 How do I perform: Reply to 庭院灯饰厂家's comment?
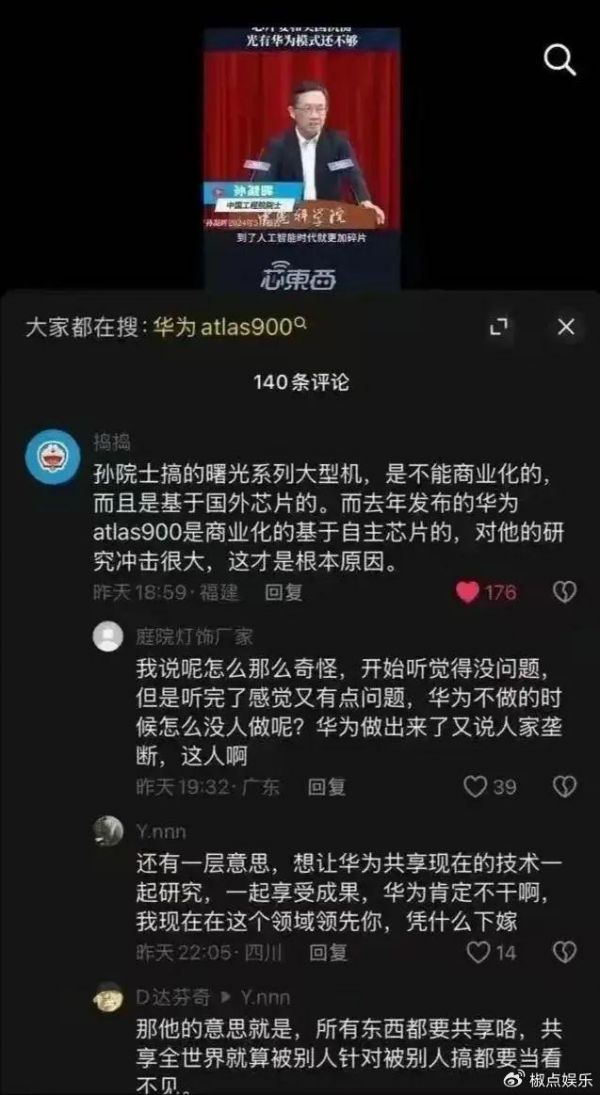pos(326,787)
